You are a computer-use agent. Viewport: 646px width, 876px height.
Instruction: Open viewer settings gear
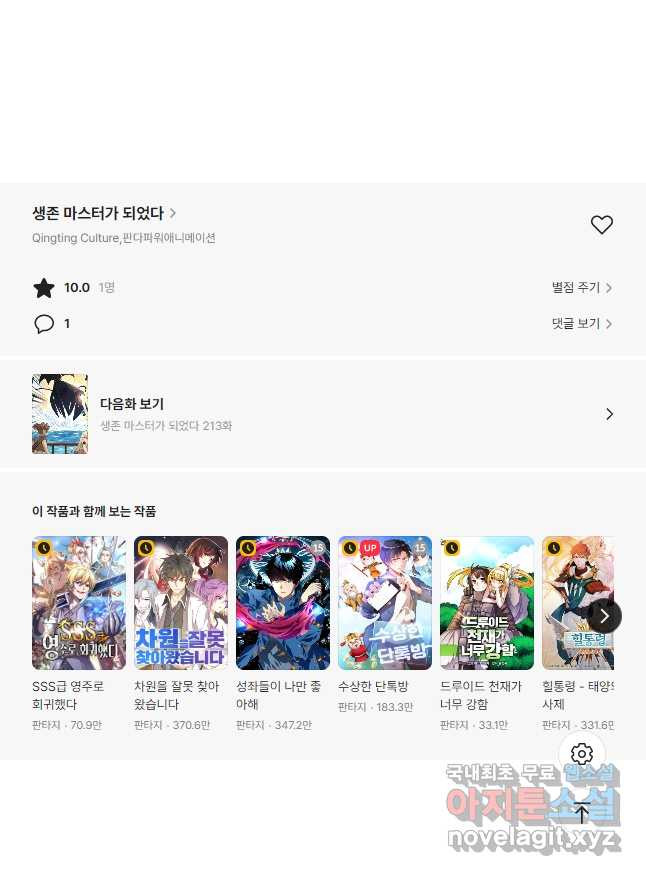[x=582, y=755]
